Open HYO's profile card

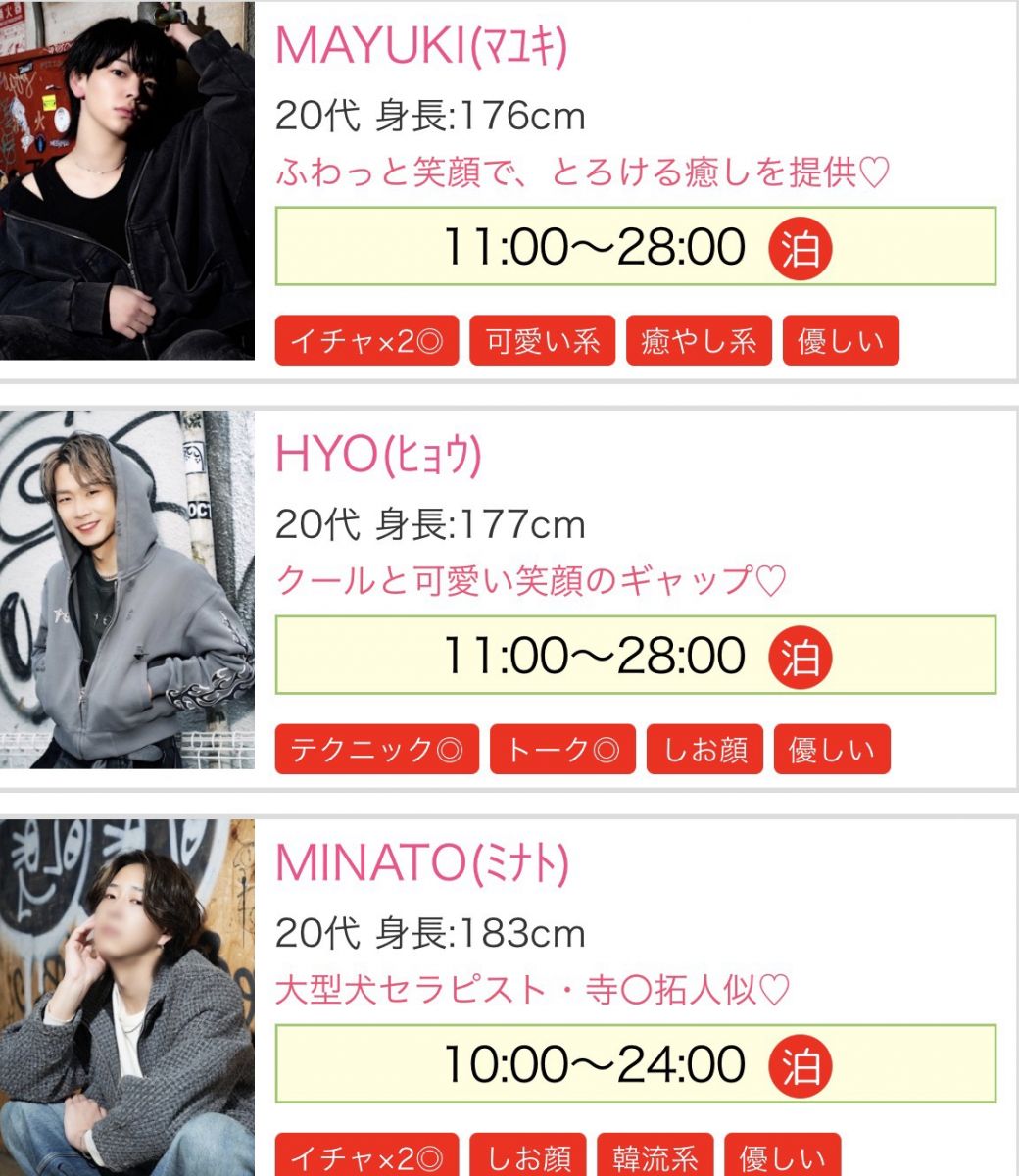tap(378, 456)
